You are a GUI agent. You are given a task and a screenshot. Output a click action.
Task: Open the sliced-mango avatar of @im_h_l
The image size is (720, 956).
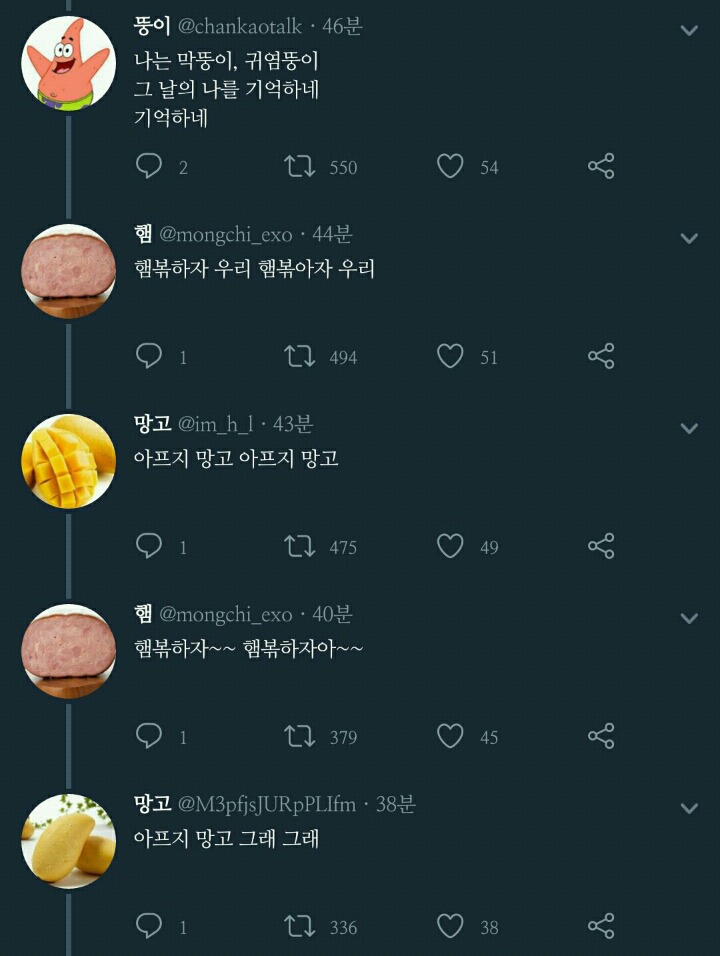point(68,461)
